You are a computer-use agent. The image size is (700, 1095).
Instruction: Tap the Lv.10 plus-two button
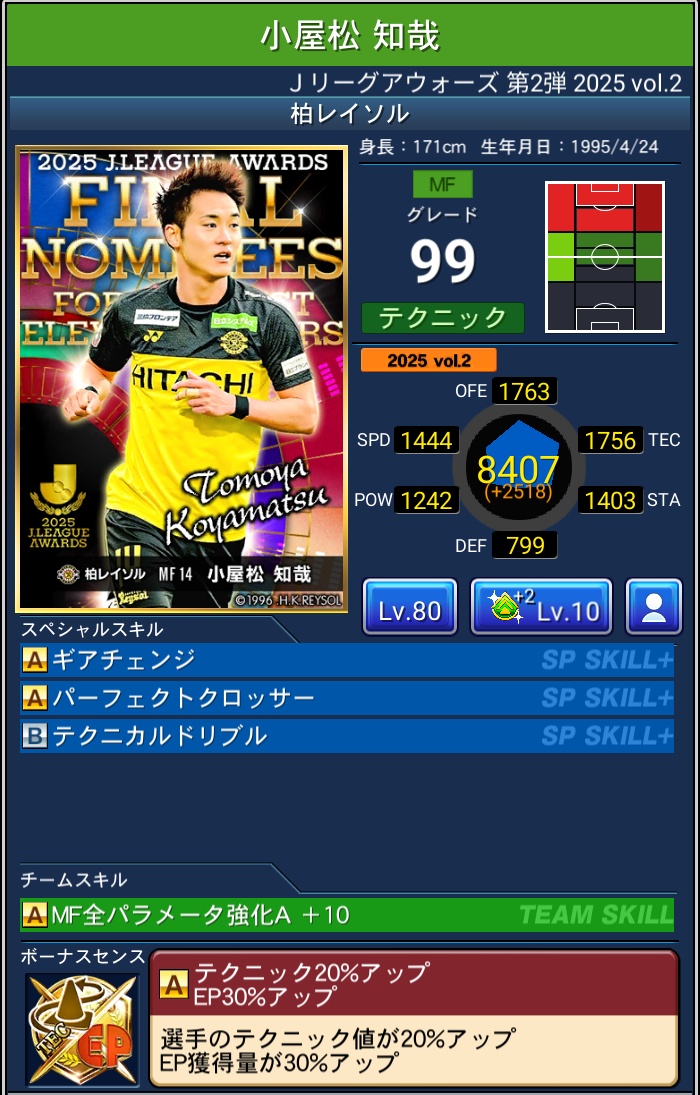(541, 607)
